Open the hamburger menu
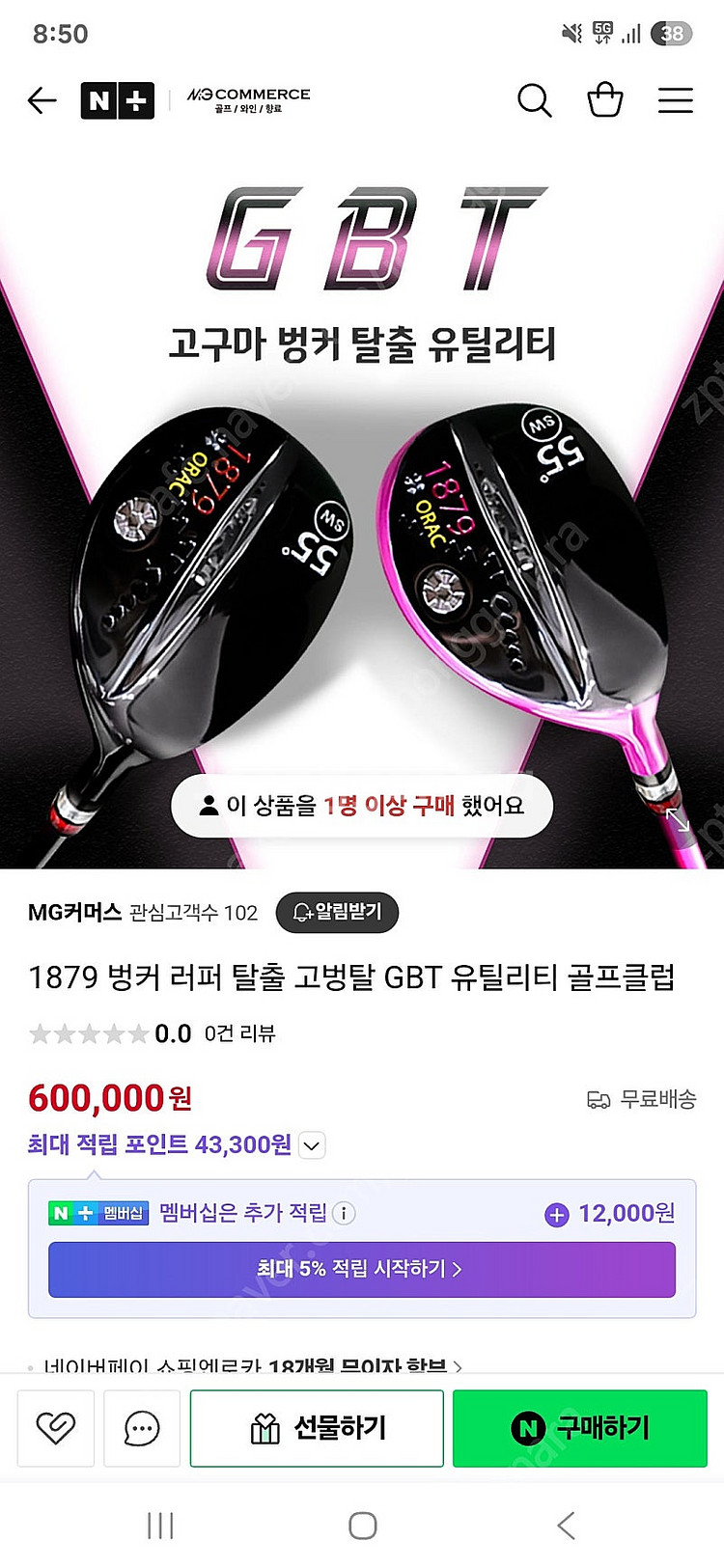This screenshot has height=1568, width=724. [675, 100]
